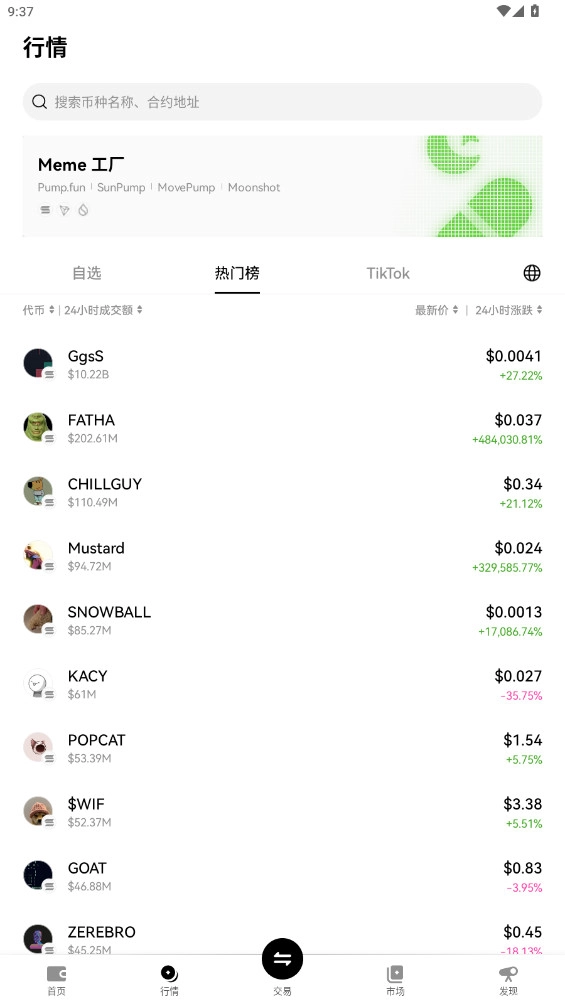View the CHILLGUY token
Image resolution: width=565 pixels, height=1004 pixels.
(x=282, y=492)
